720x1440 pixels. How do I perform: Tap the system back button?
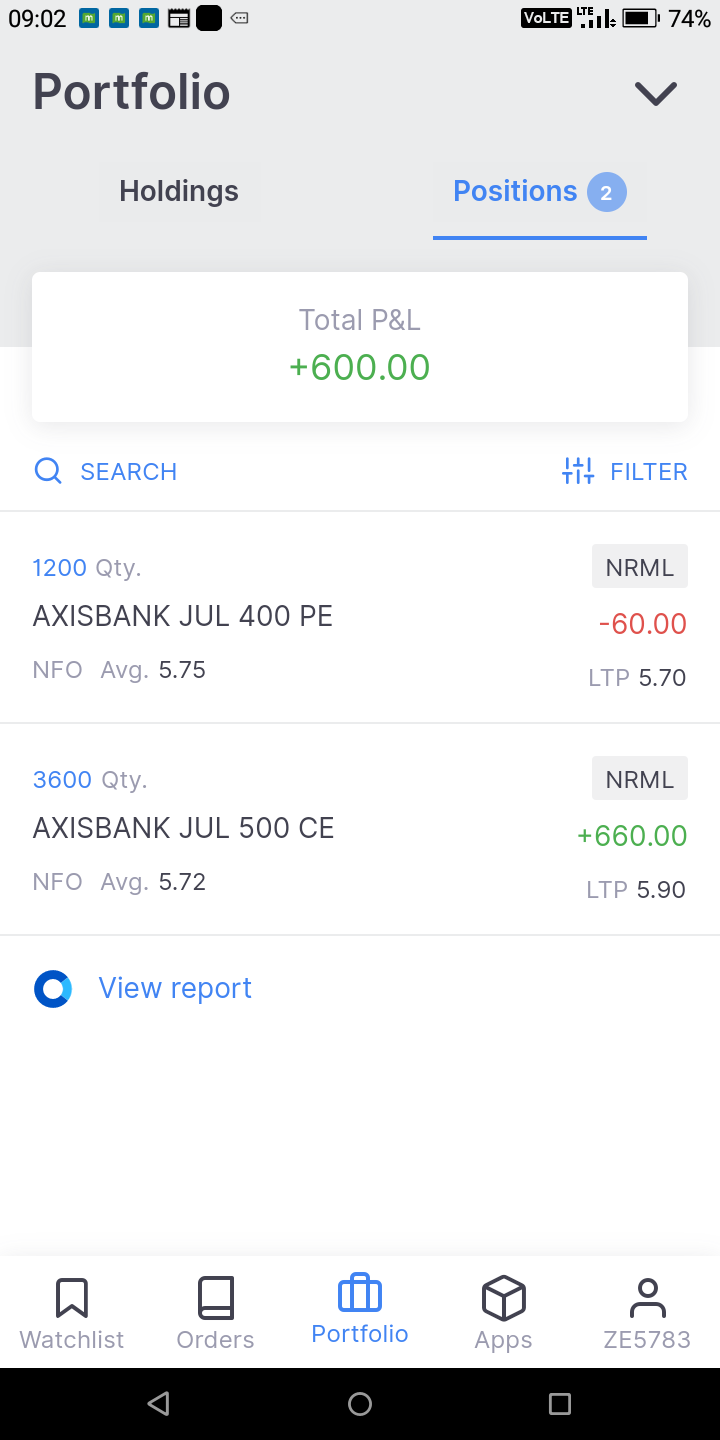(x=158, y=1404)
